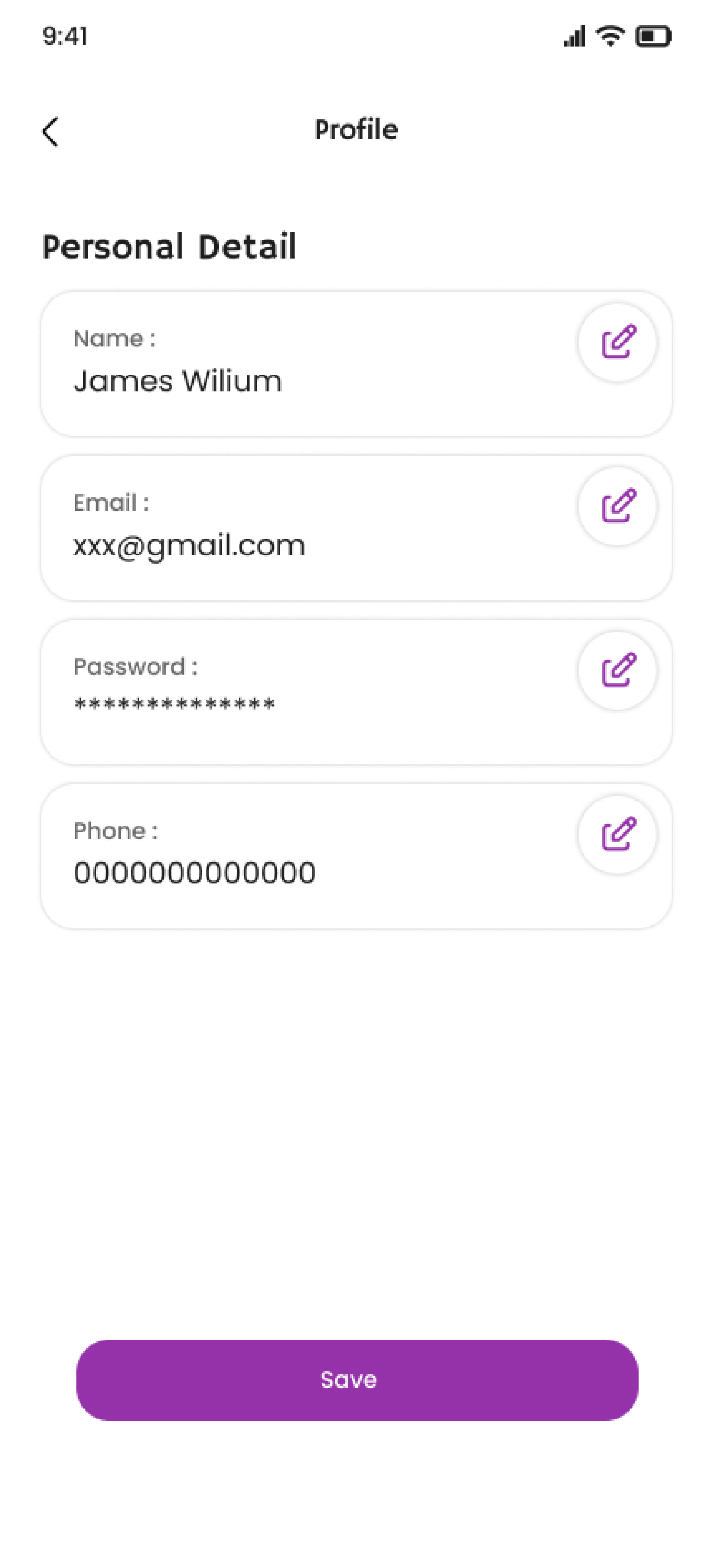Save the profile changes

(357, 1380)
